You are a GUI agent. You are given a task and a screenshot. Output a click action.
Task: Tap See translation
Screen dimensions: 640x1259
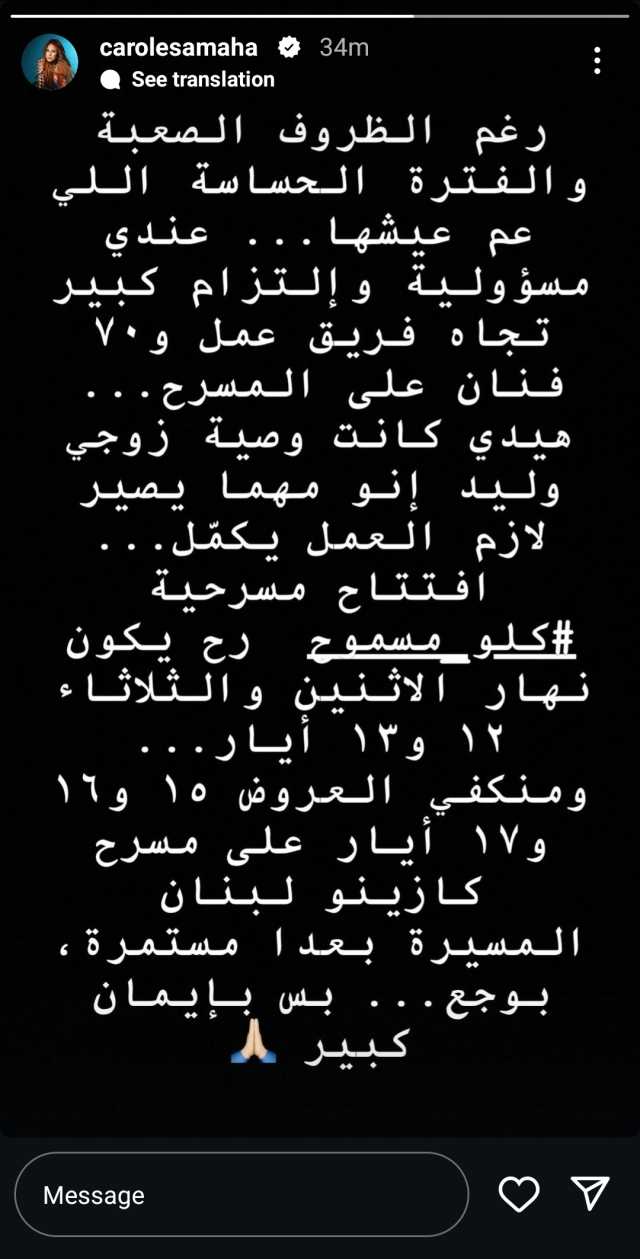[x=202, y=79]
